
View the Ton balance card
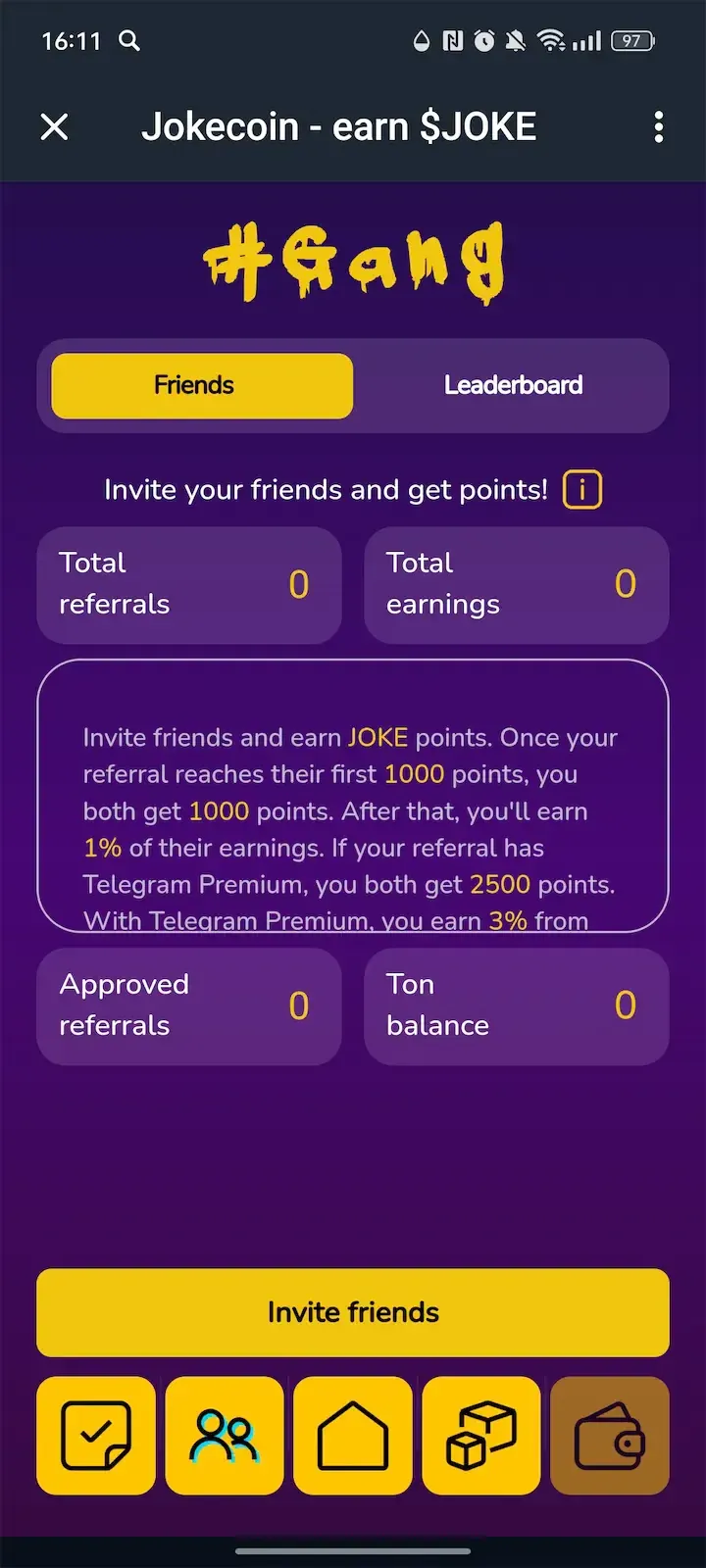tap(517, 1005)
